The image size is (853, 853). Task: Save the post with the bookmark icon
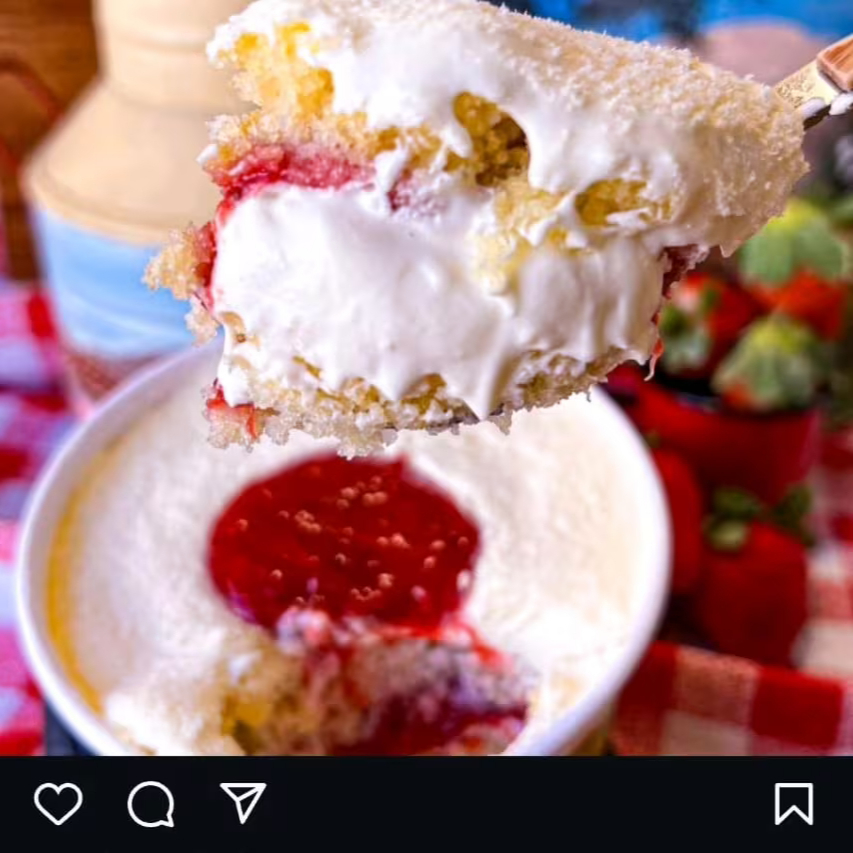coord(794,804)
